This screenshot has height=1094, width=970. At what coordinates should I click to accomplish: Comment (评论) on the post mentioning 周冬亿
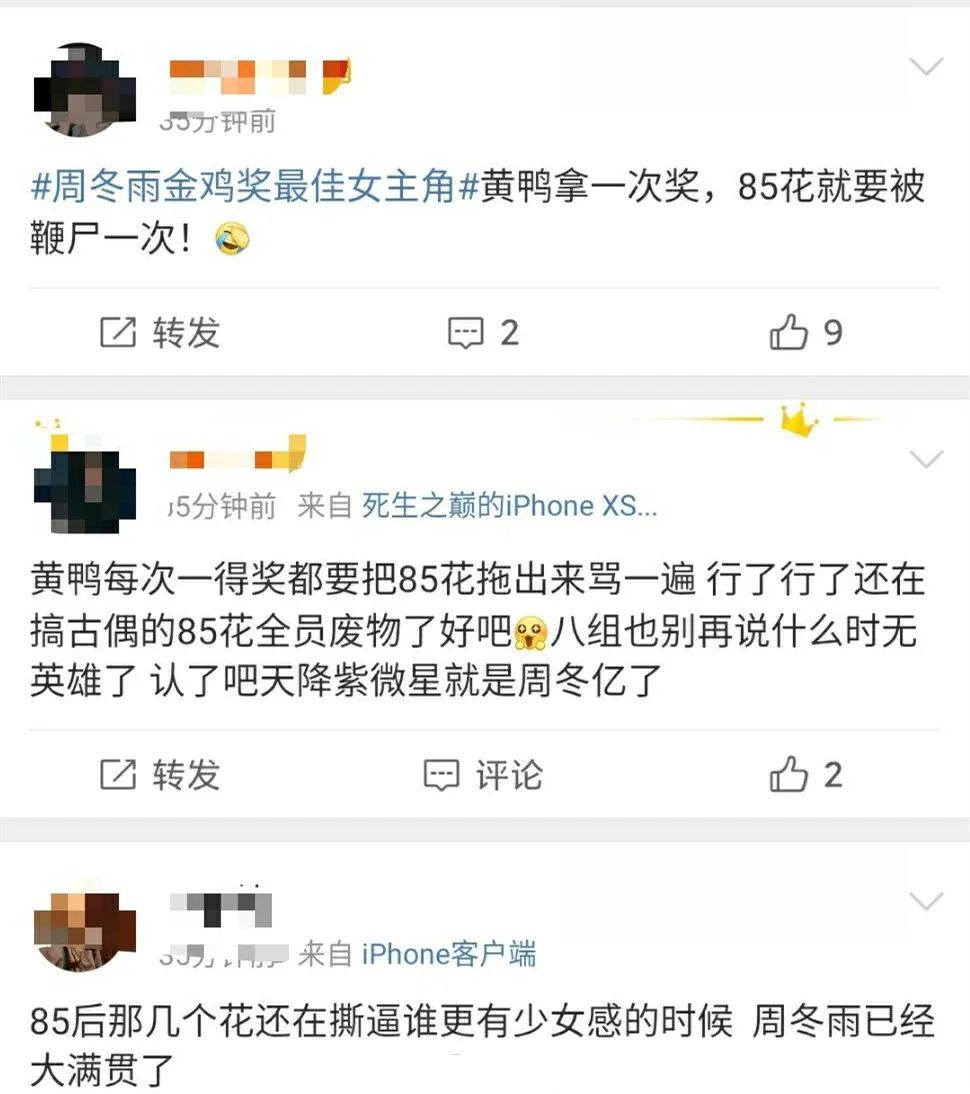tap(483, 775)
